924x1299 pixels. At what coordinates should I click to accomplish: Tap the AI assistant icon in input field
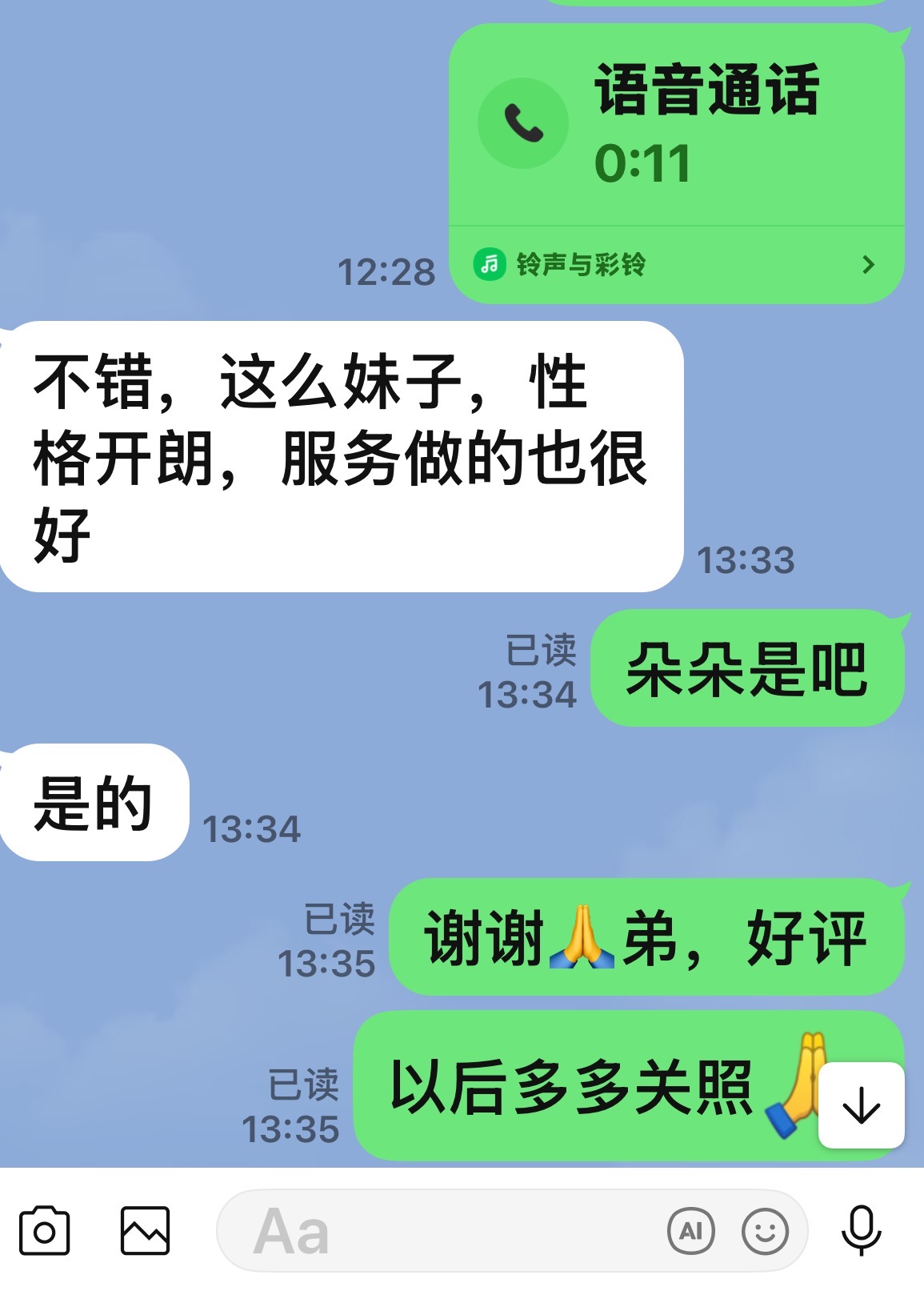click(x=690, y=1231)
